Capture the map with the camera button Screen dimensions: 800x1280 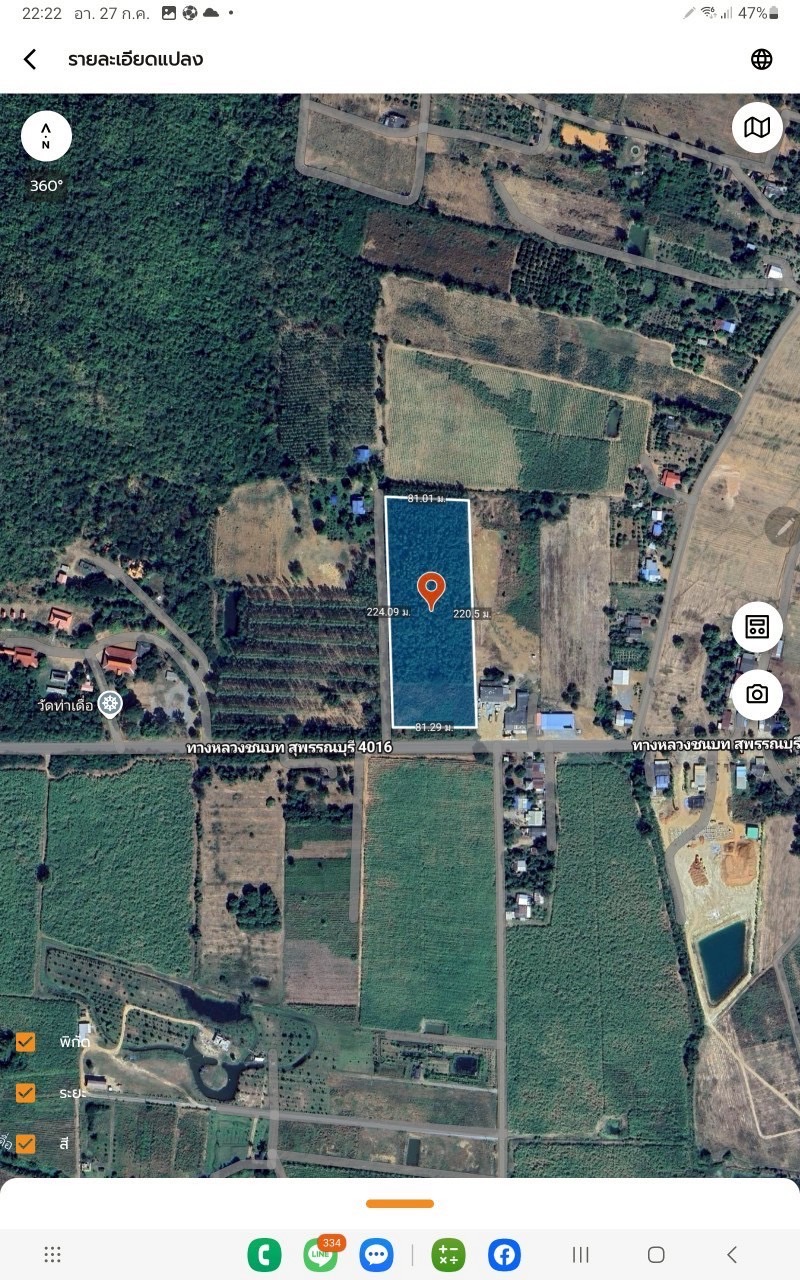[757, 694]
